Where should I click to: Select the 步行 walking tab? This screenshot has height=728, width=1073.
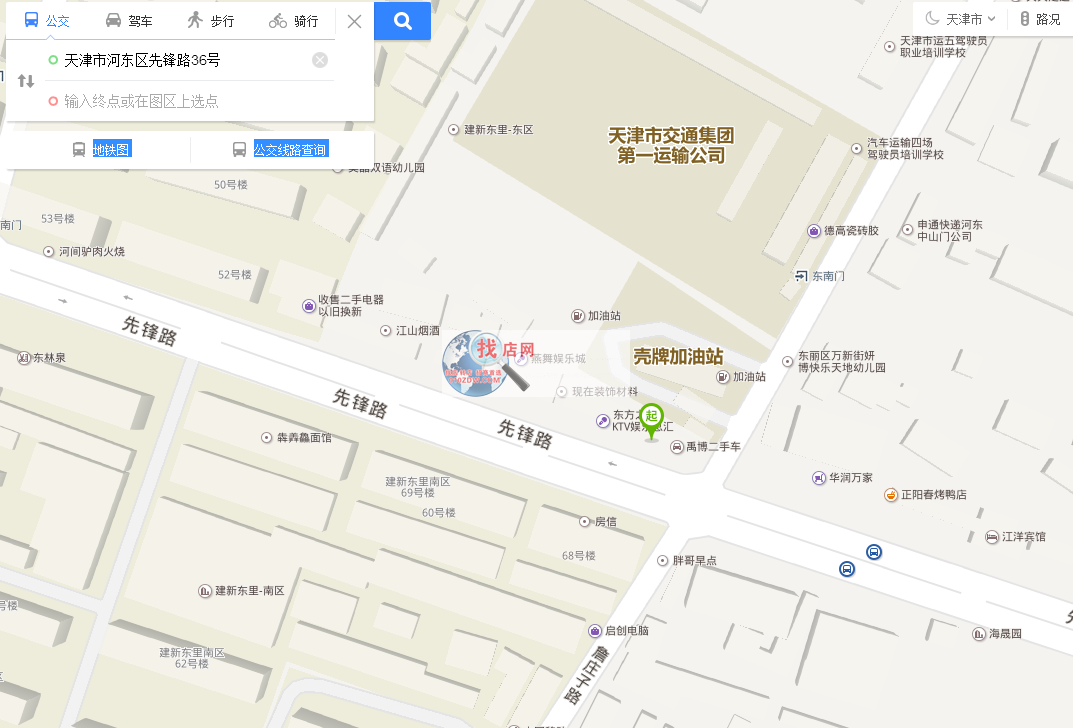210,20
